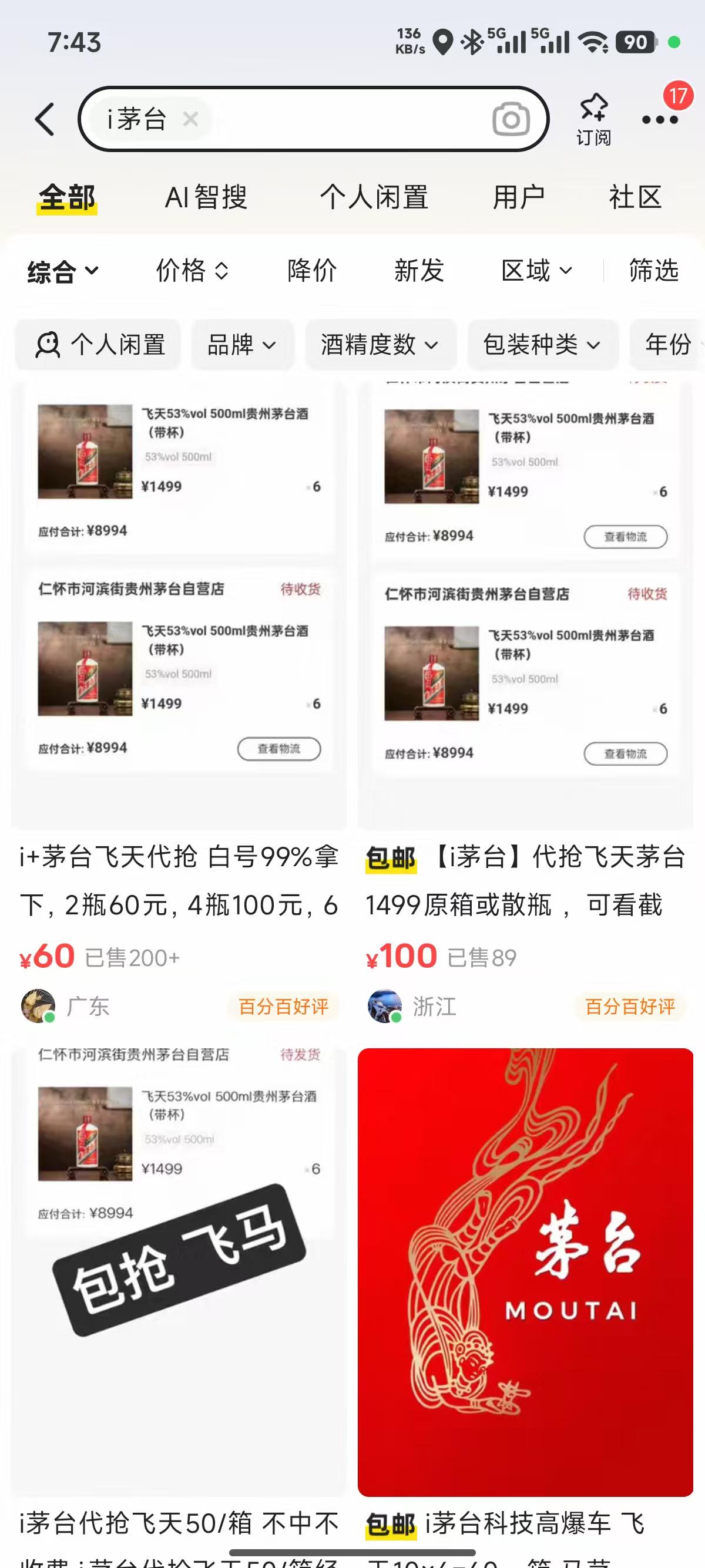Clear the i茅台 search term
The image size is (705, 1568).
190,119
